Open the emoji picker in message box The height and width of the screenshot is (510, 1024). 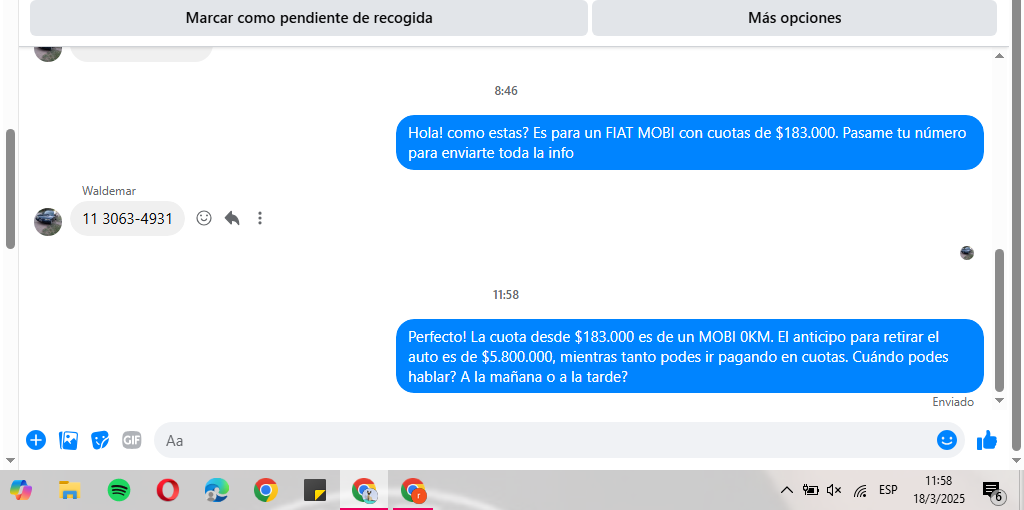(x=946, y=440)
